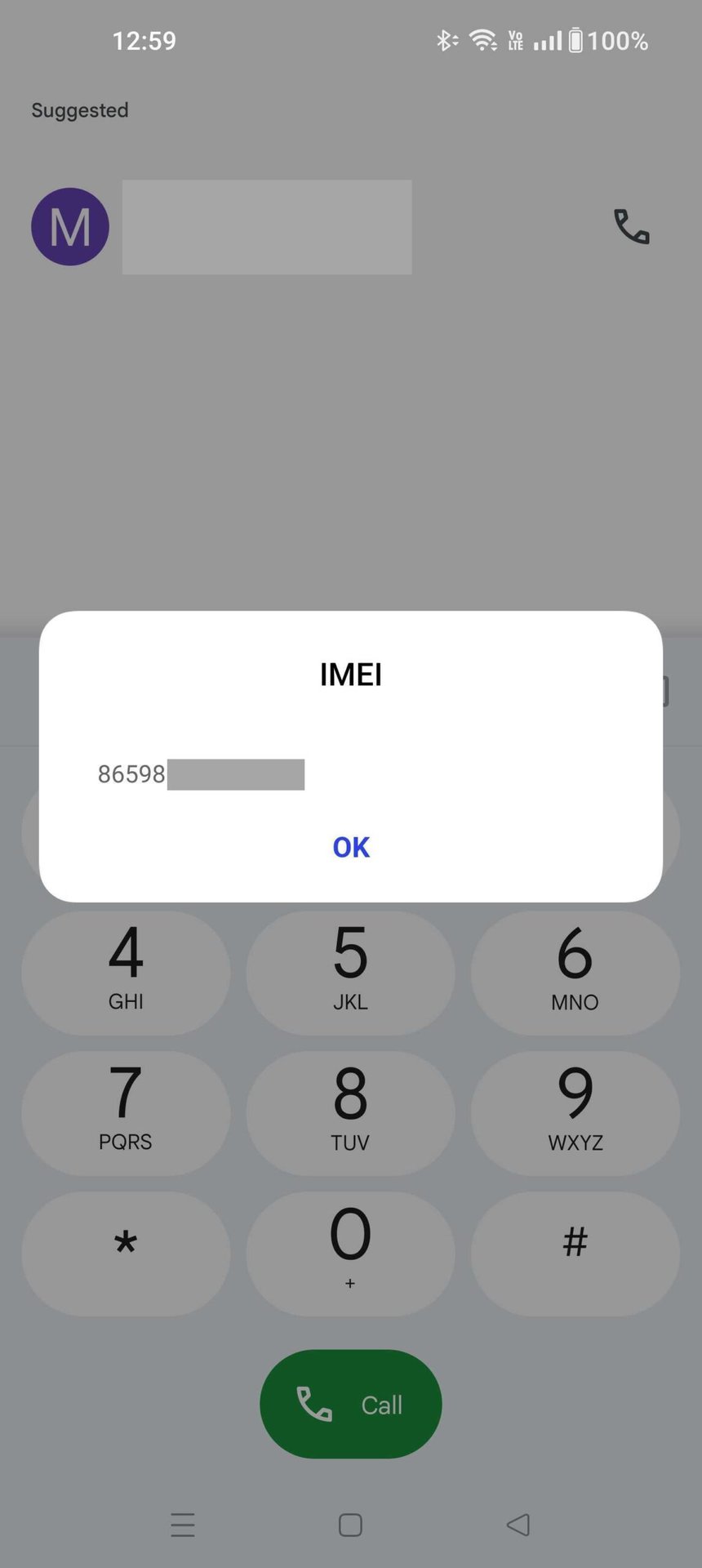Enter digit 5 on the dialpad

point(350,973)
